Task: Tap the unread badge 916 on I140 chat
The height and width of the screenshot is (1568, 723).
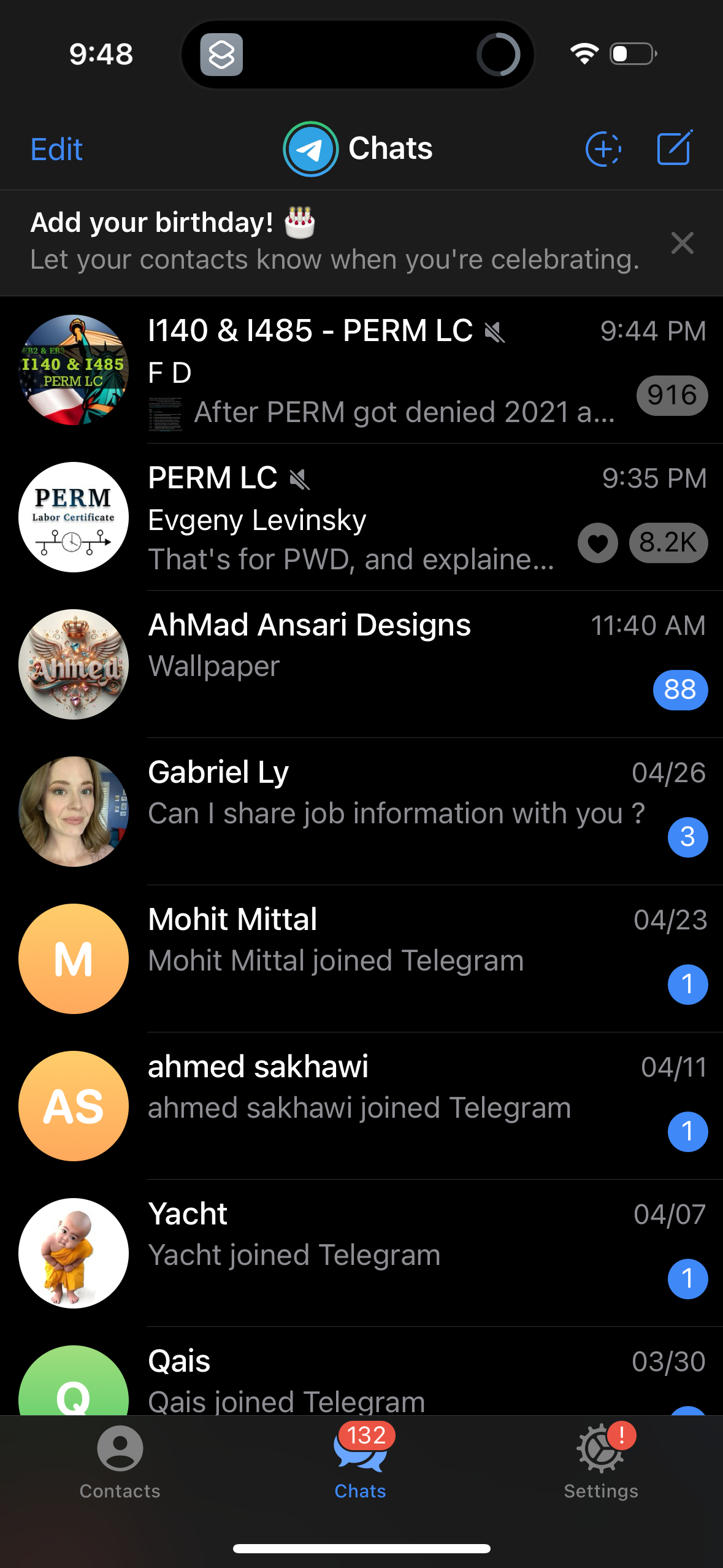Action: (x=671, y=396)
